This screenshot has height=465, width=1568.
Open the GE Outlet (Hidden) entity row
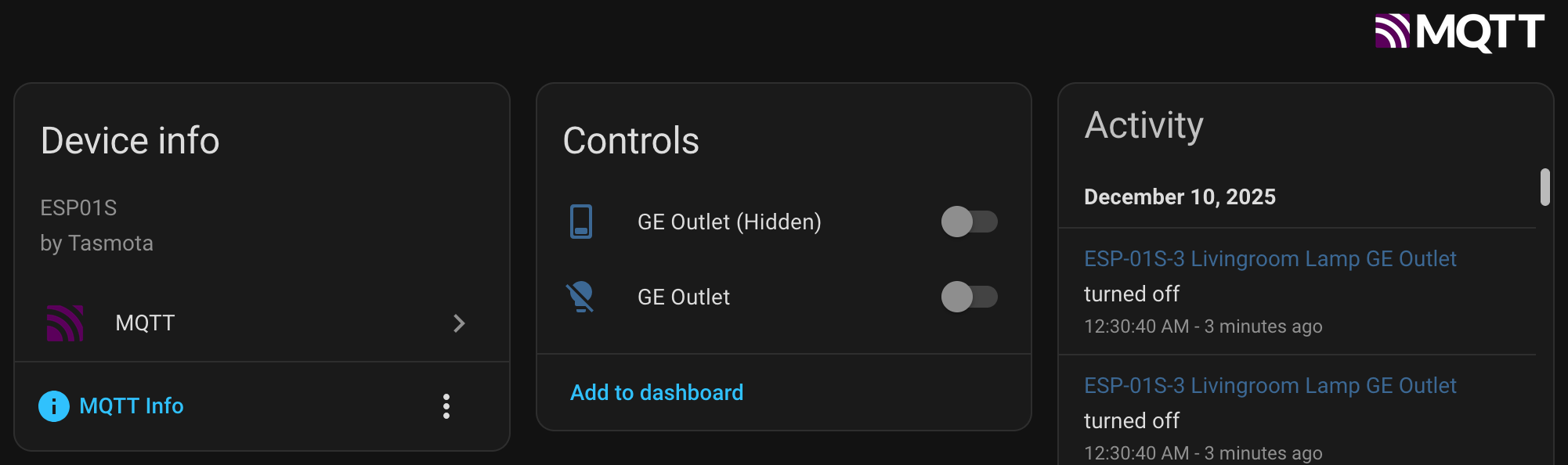tap(728, 222)
